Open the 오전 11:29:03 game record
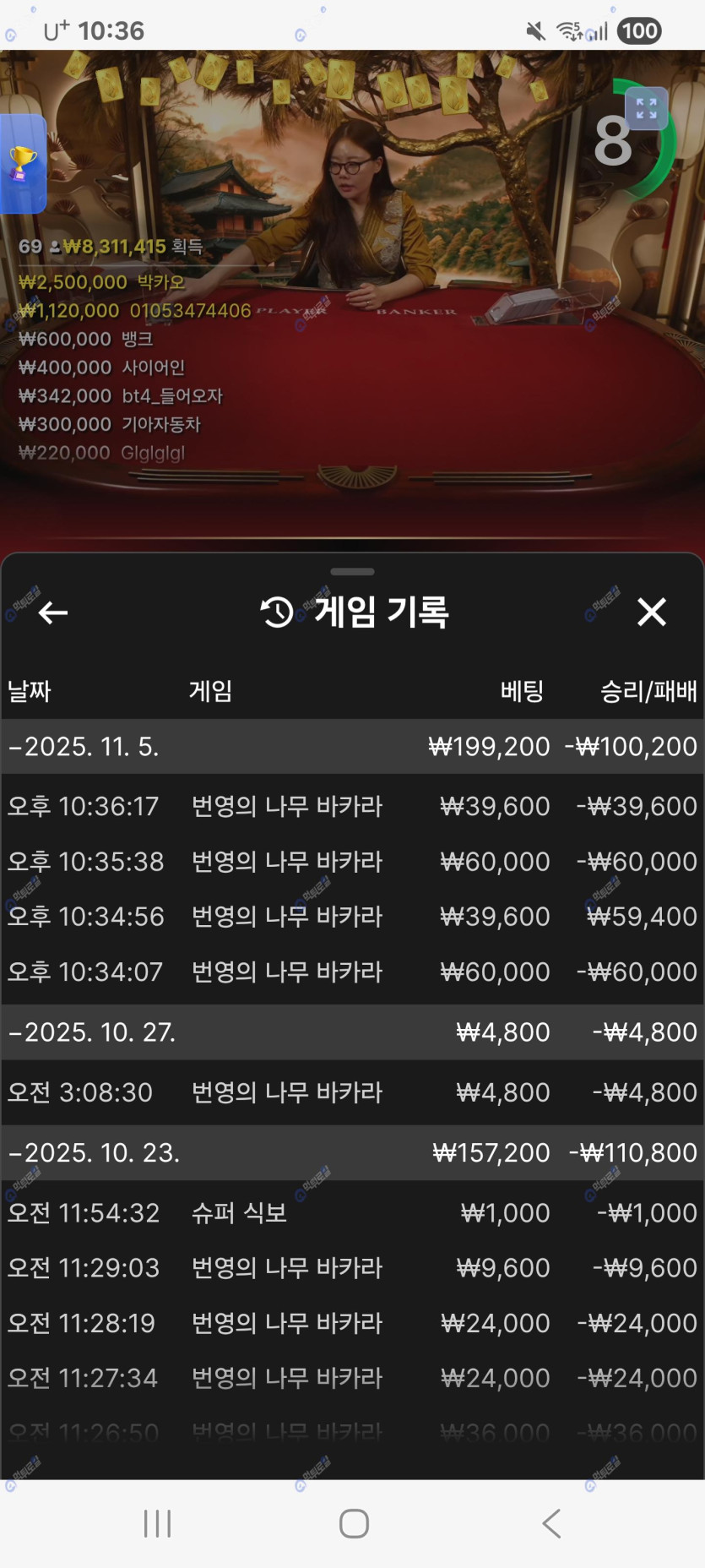 coord(352,1268)
